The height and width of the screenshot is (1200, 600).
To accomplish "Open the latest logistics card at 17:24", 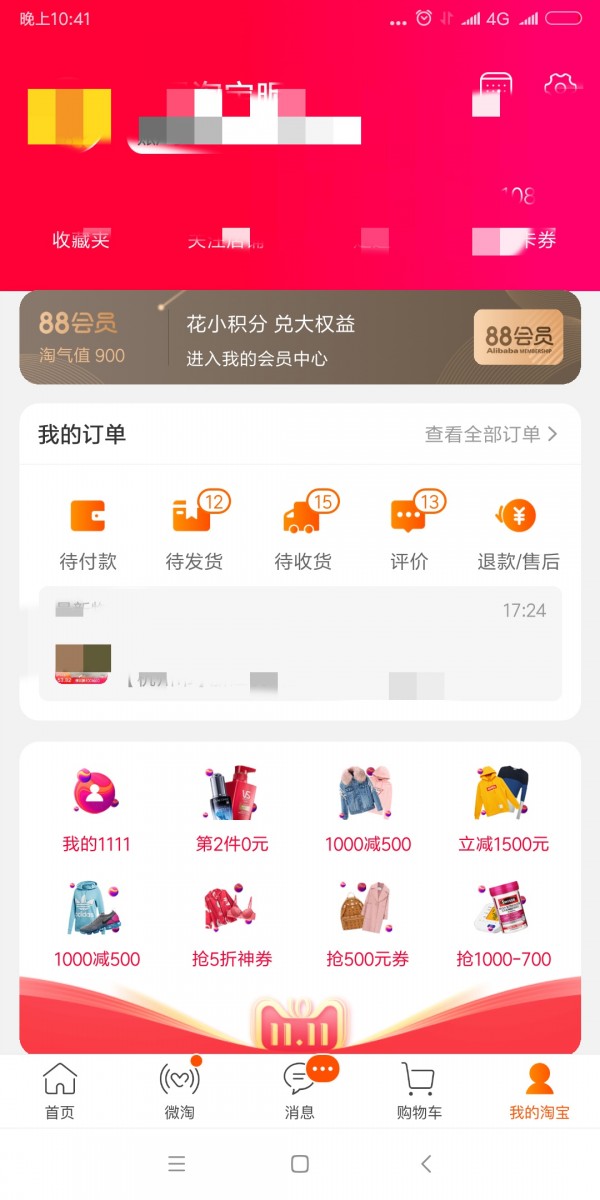I will [300, 643].
